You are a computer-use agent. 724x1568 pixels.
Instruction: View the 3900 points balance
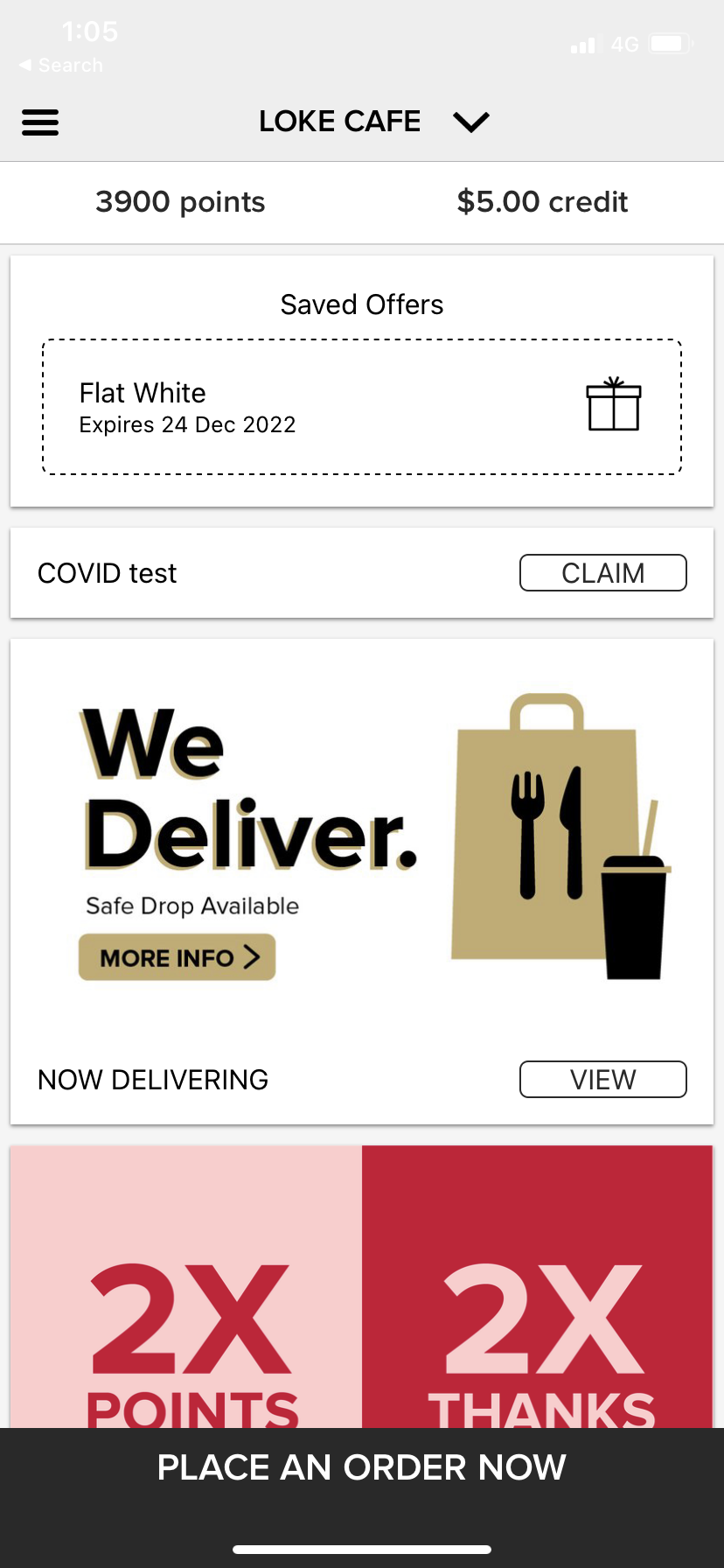(x=180, y=202)
